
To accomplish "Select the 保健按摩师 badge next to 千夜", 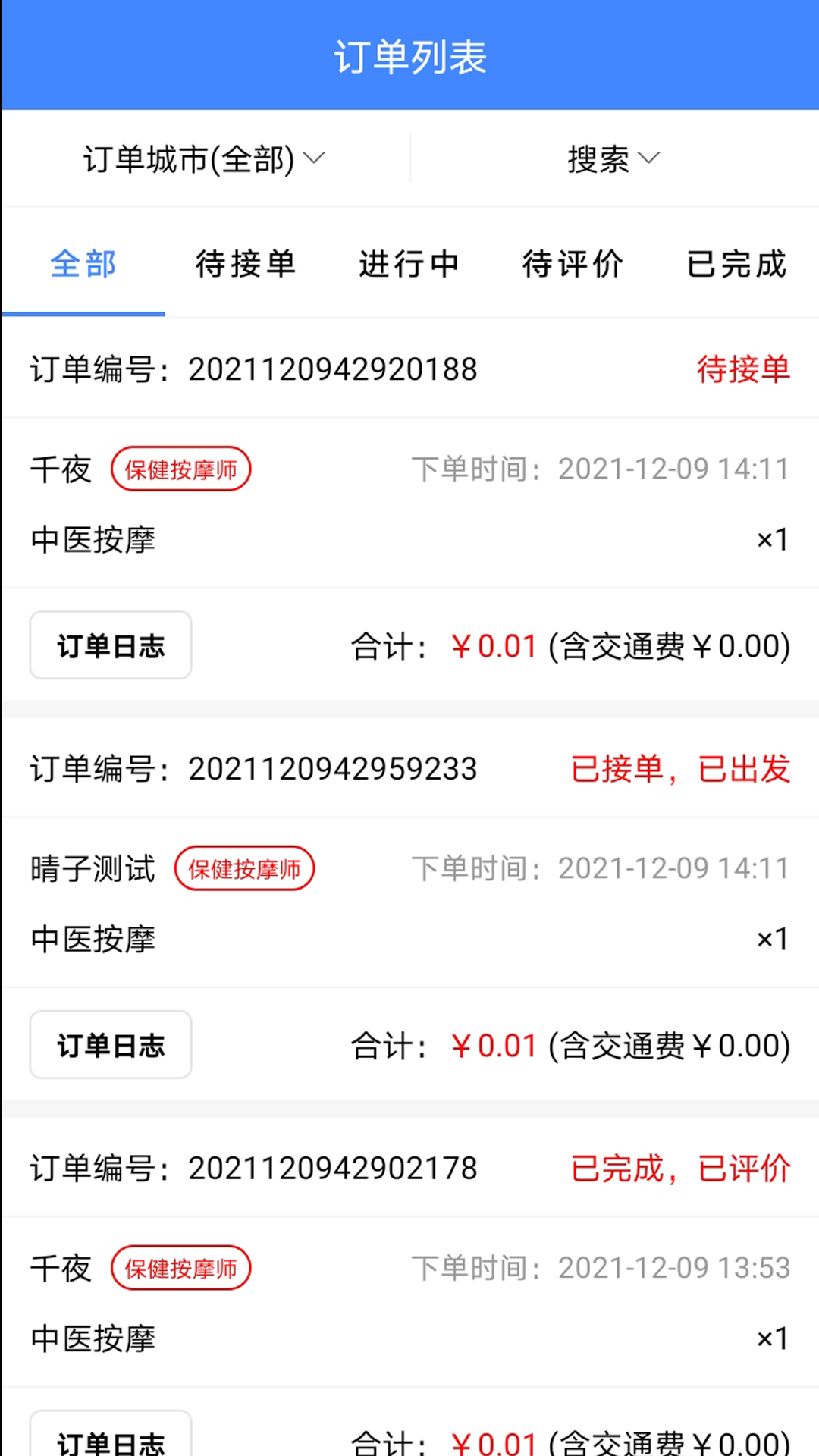I will coord(181,469).
